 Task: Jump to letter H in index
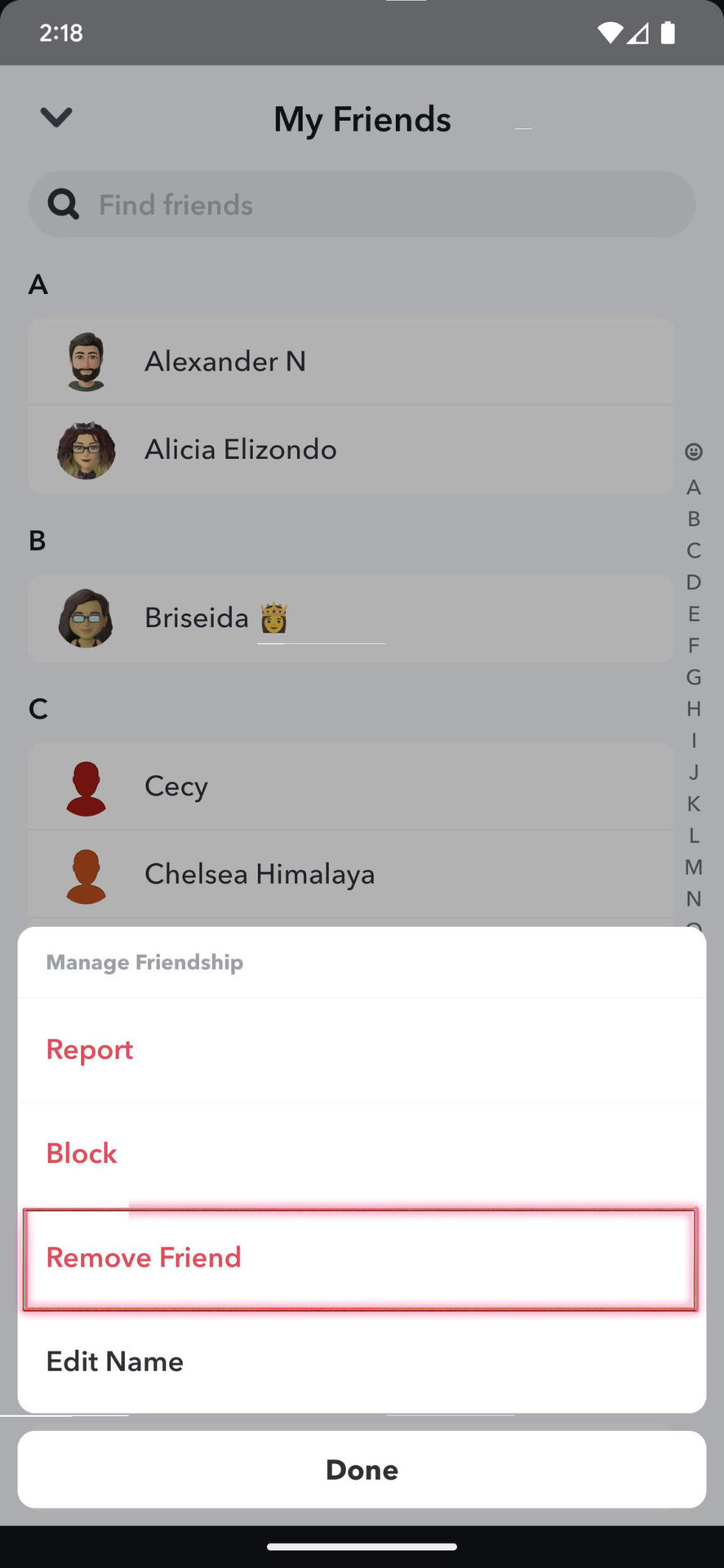pos(694,708)
